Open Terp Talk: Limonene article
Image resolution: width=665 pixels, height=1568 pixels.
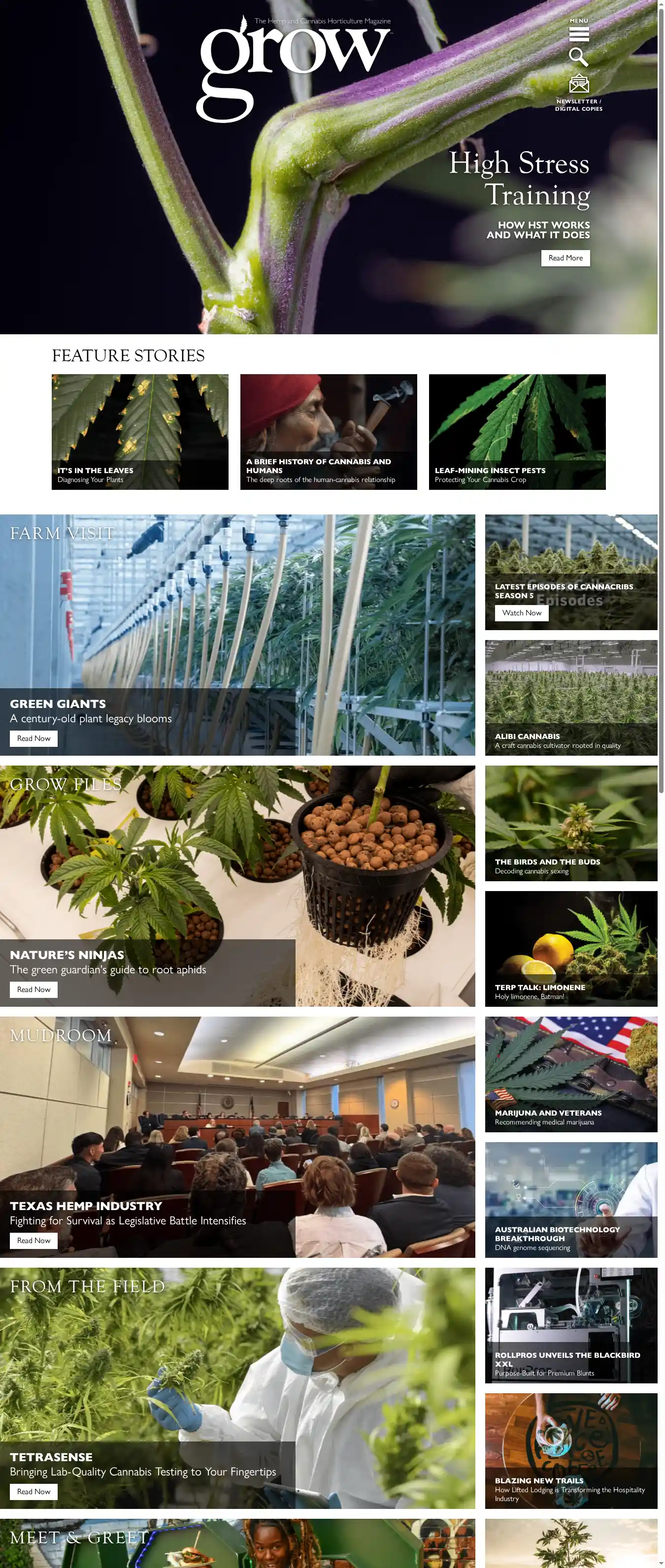pyautogui.click(x=570, y=948)
